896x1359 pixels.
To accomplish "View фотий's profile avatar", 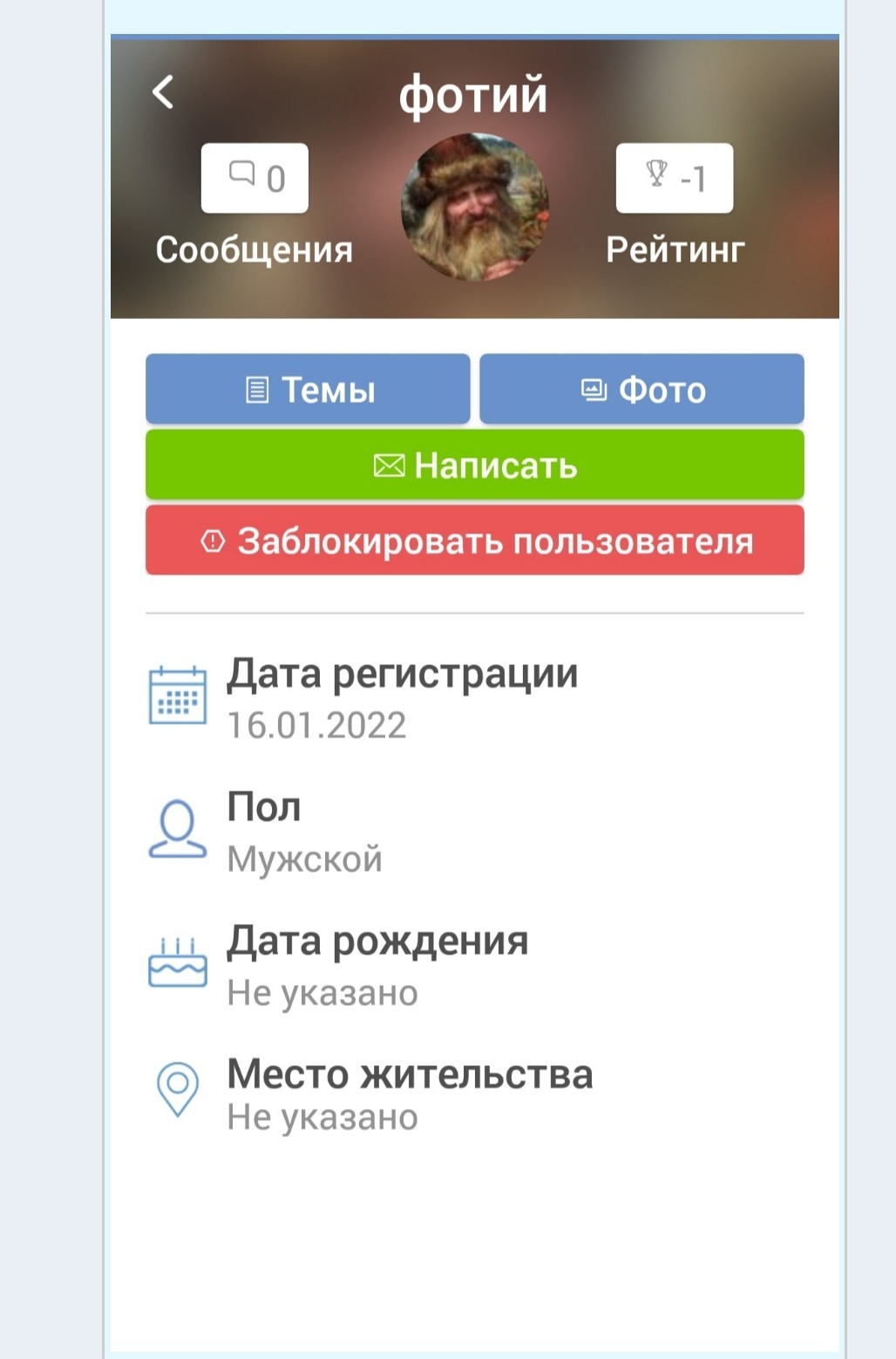I will pyautogui.click(x=475, y=207).
